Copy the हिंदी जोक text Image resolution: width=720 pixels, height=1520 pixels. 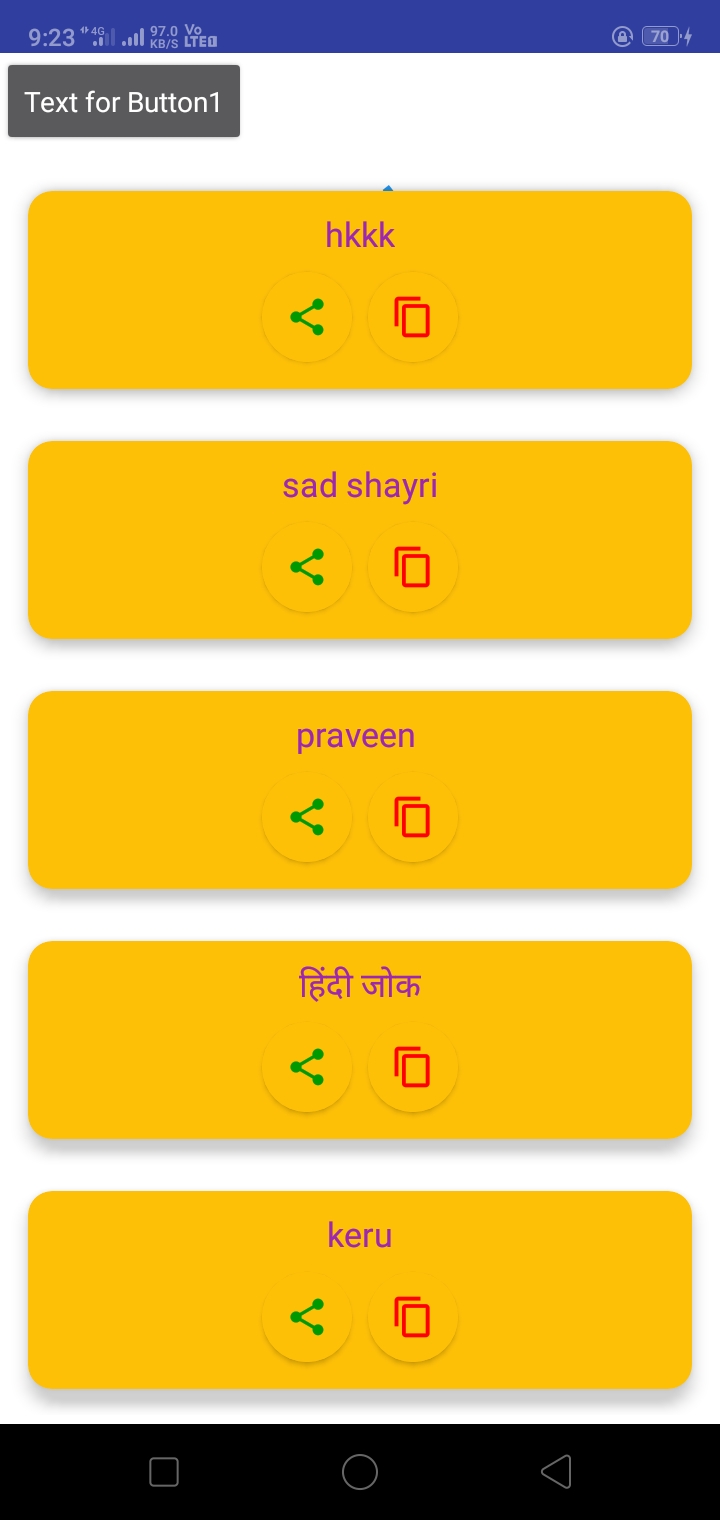pos(413,1067)
